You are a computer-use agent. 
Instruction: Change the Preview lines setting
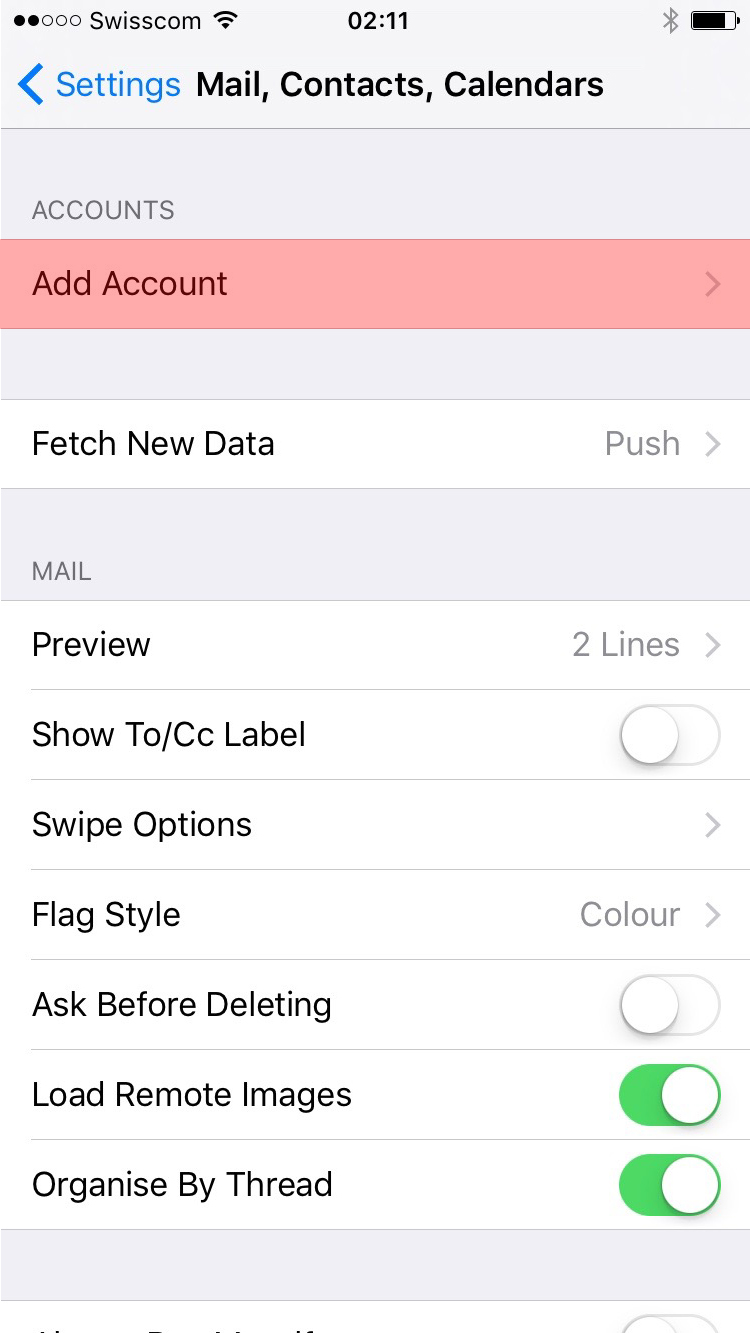pos(375,645)
